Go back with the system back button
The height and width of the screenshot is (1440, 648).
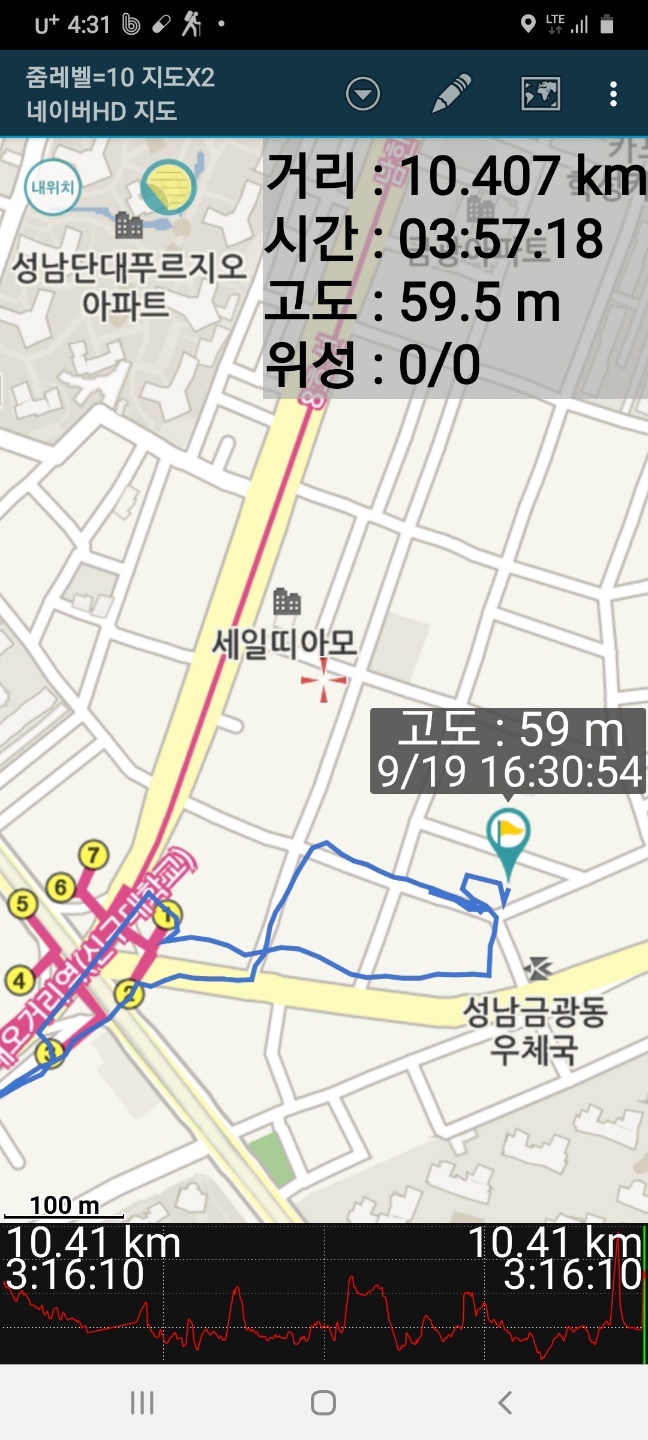[505, 1403]
